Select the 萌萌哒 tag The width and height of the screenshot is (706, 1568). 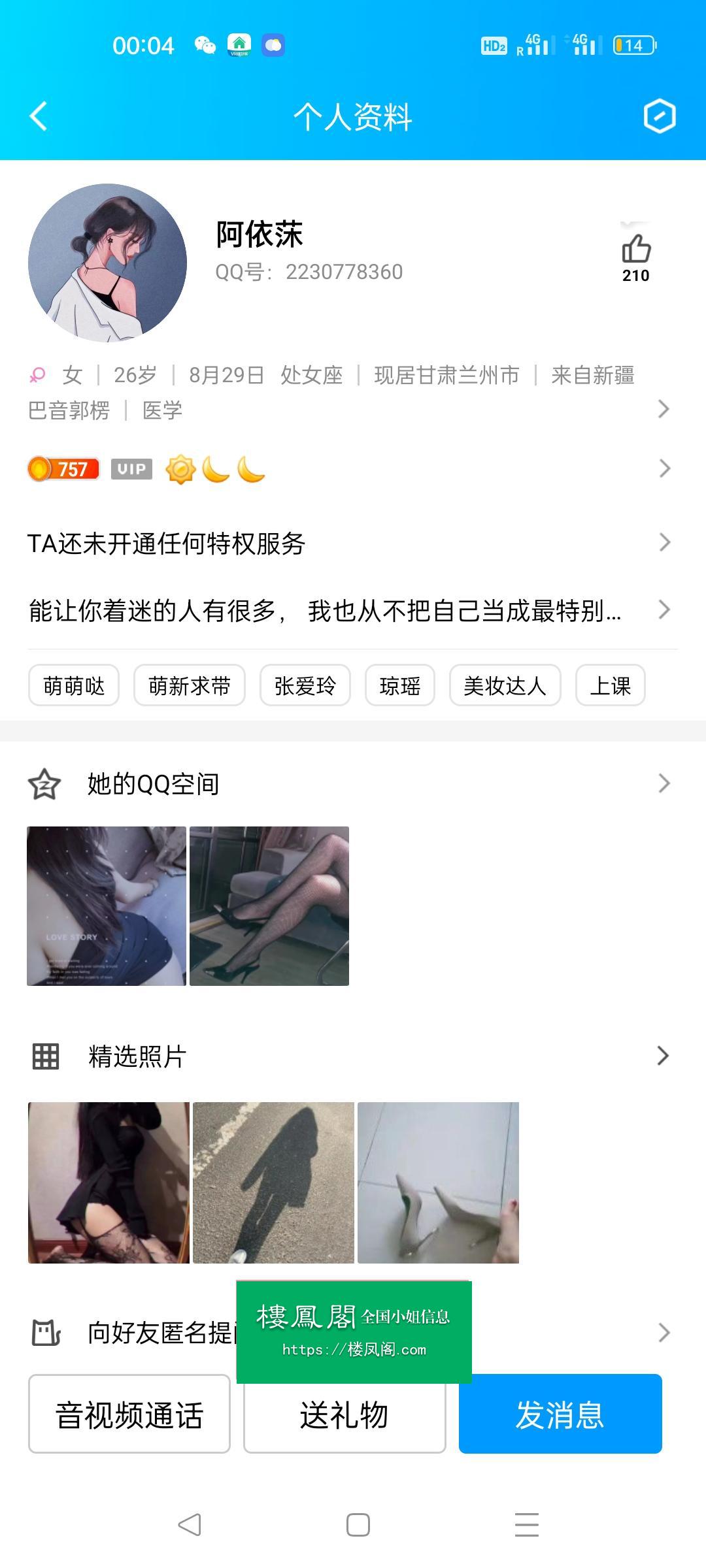[x=74, y=685]
